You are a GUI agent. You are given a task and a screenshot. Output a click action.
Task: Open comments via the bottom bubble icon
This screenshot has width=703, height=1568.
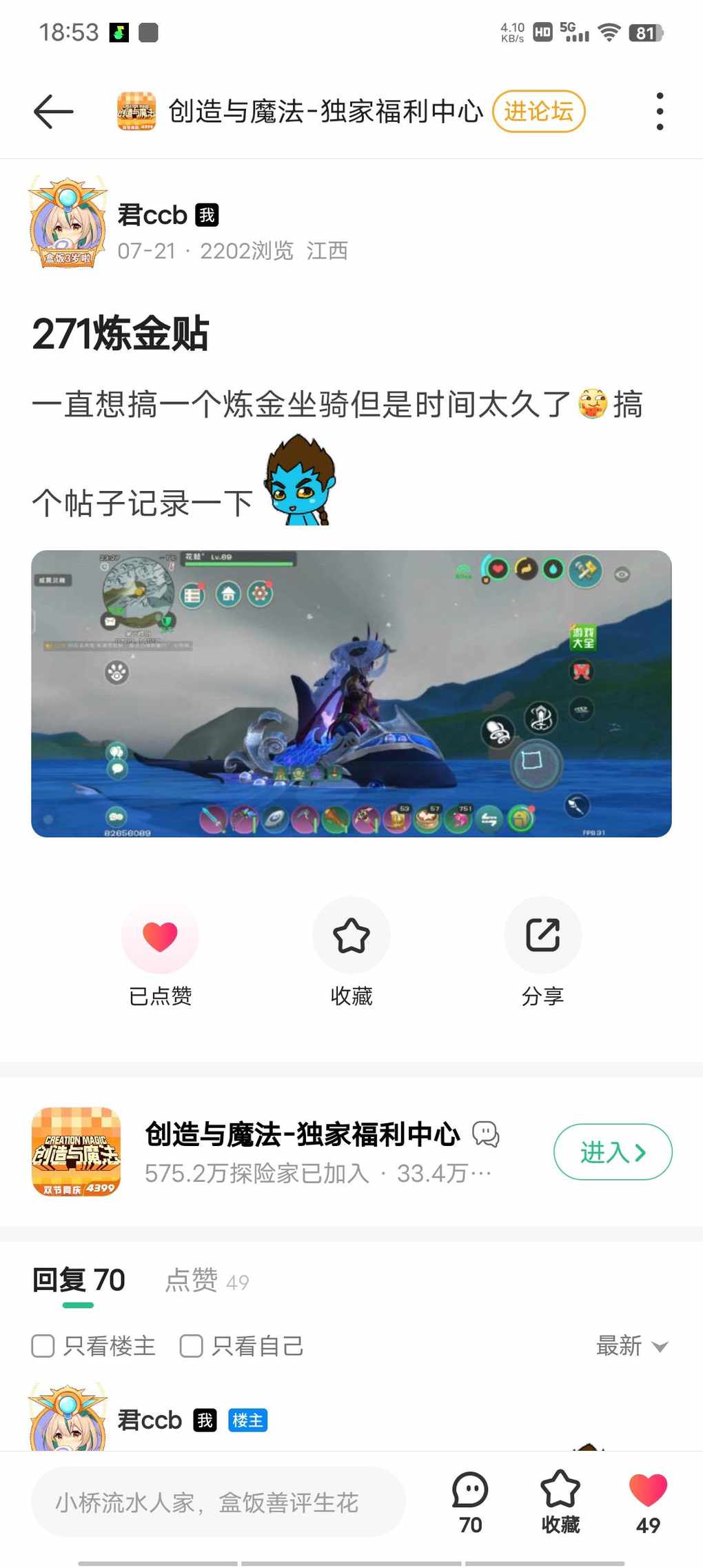[470, 1491]
